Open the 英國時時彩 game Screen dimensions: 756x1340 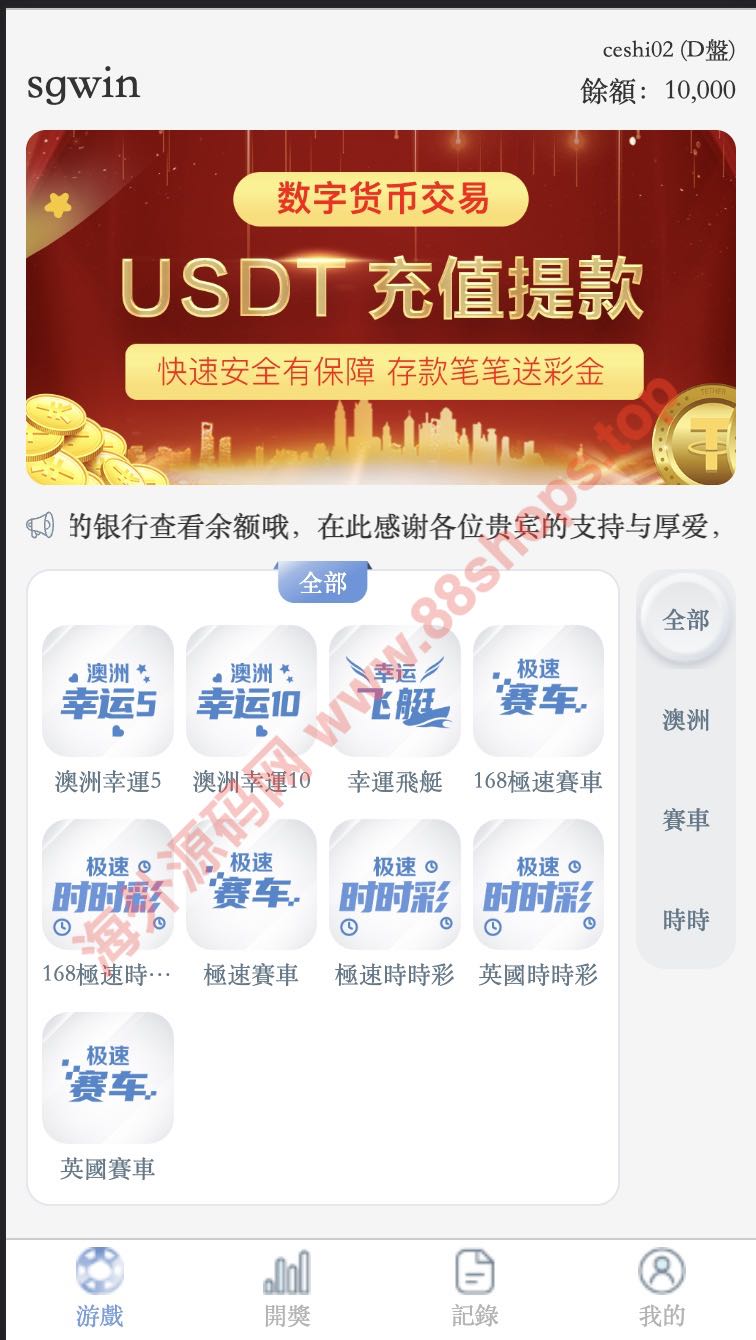point(538,884)
